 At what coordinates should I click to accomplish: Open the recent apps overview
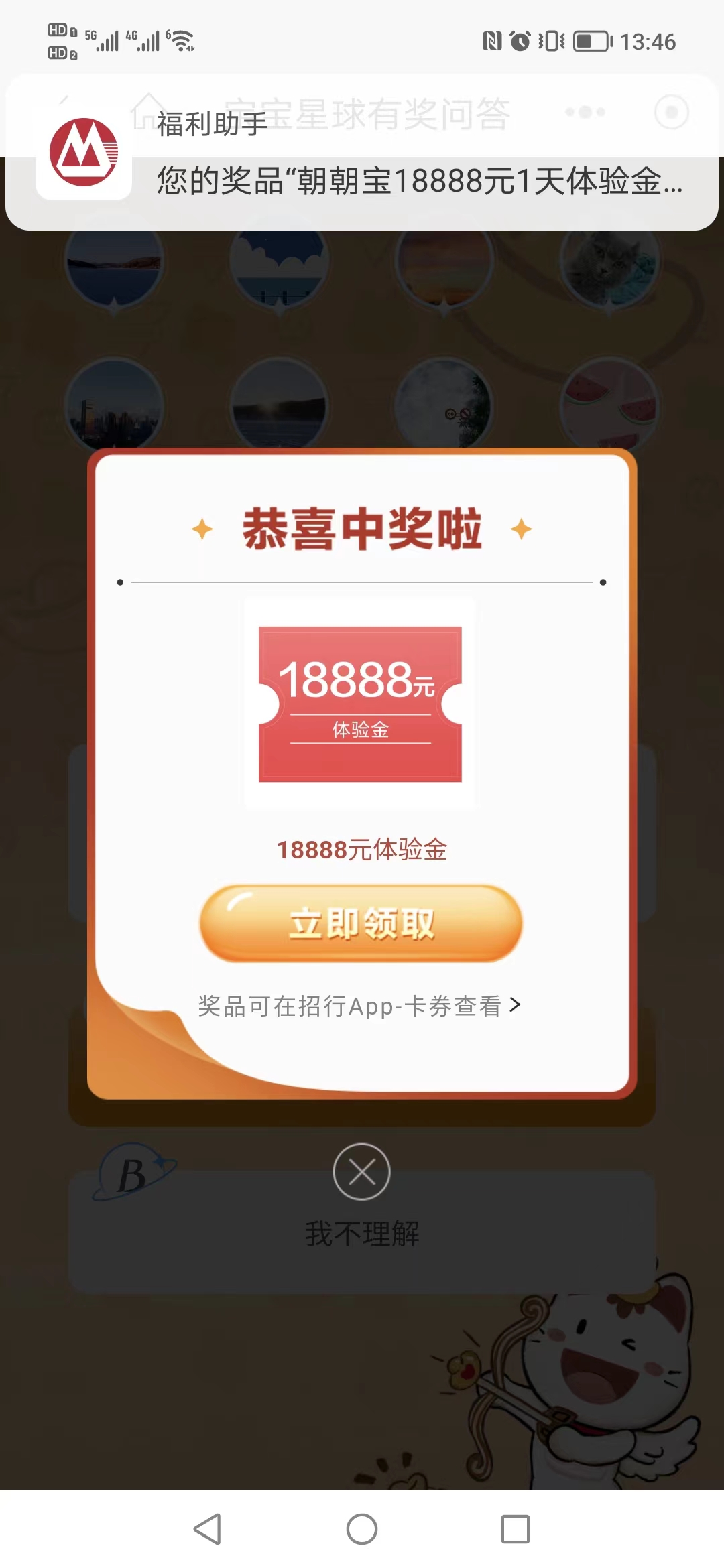point(516,1529)
